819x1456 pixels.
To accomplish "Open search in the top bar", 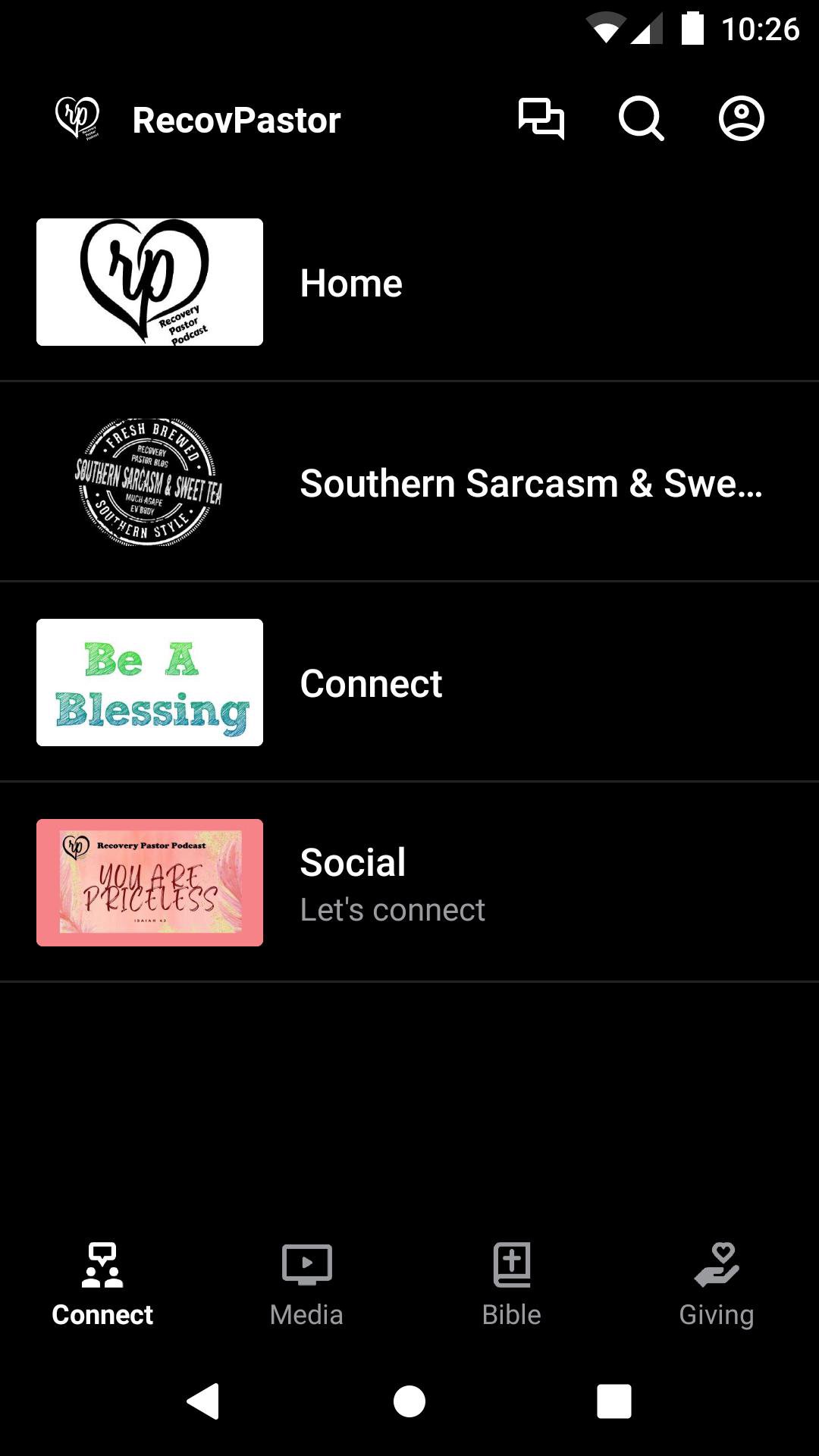I will pyautogui.click(x=641, y=119).
